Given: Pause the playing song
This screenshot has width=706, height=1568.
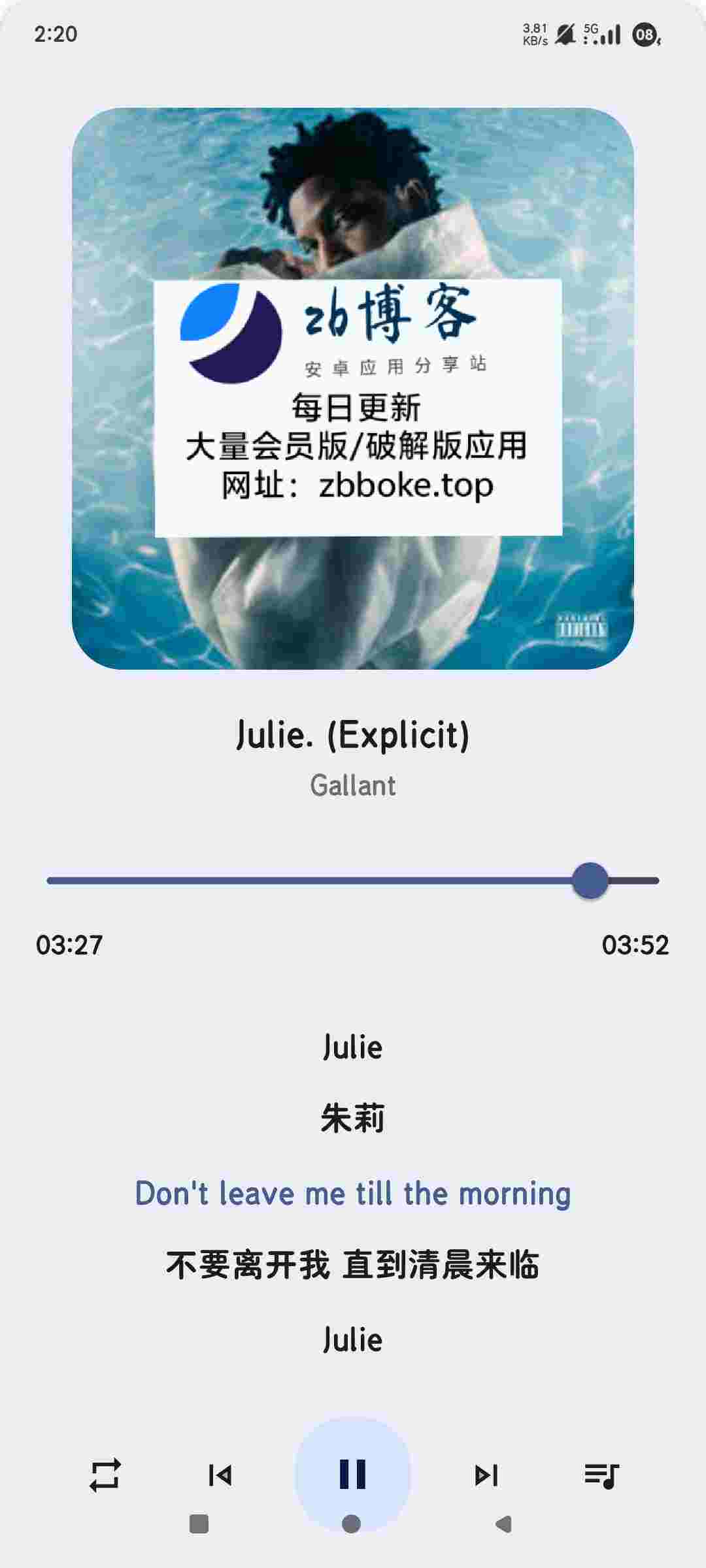Looking at the screenshot, I should (x=352, y=1474).
